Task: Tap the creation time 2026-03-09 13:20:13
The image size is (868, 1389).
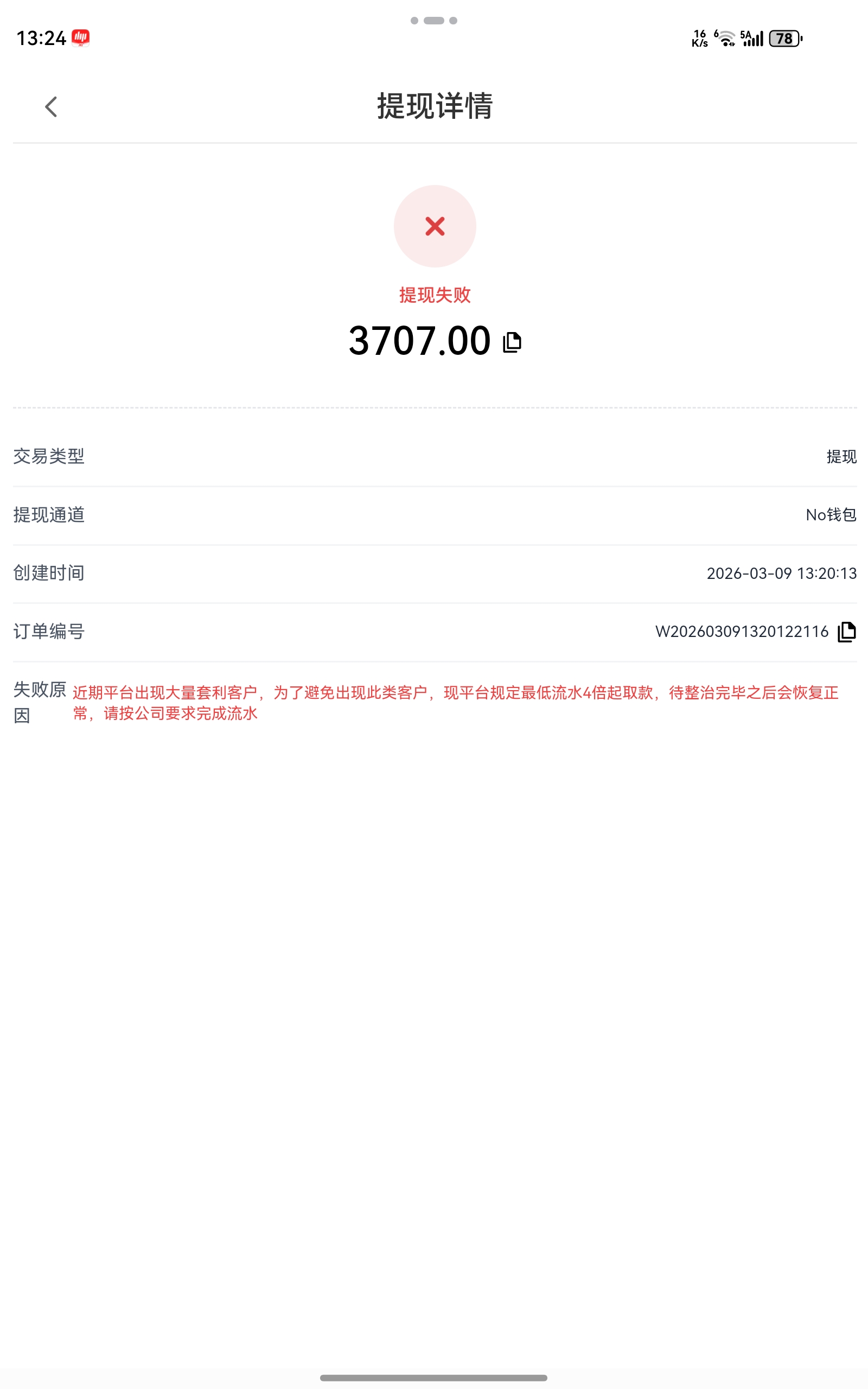Action: [781, 574]
